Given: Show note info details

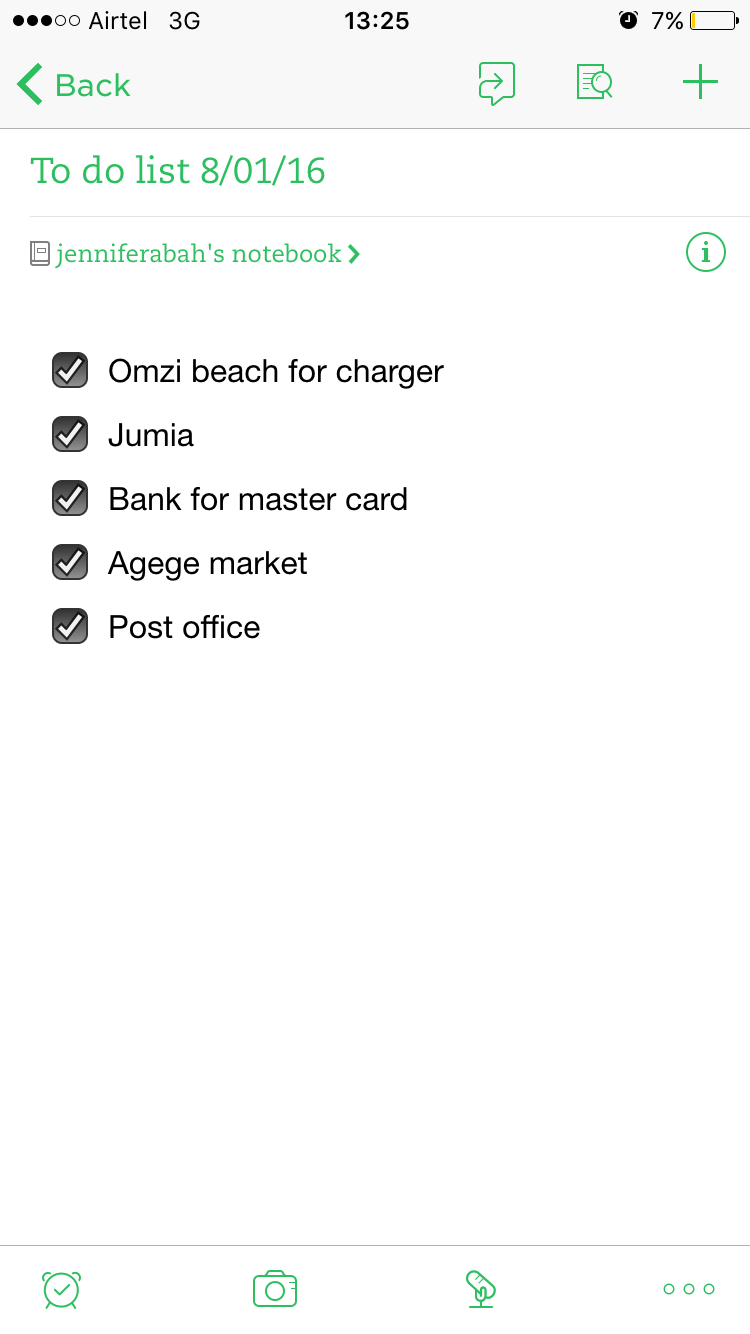Looking at the screenshot, I should pos(705,253).
